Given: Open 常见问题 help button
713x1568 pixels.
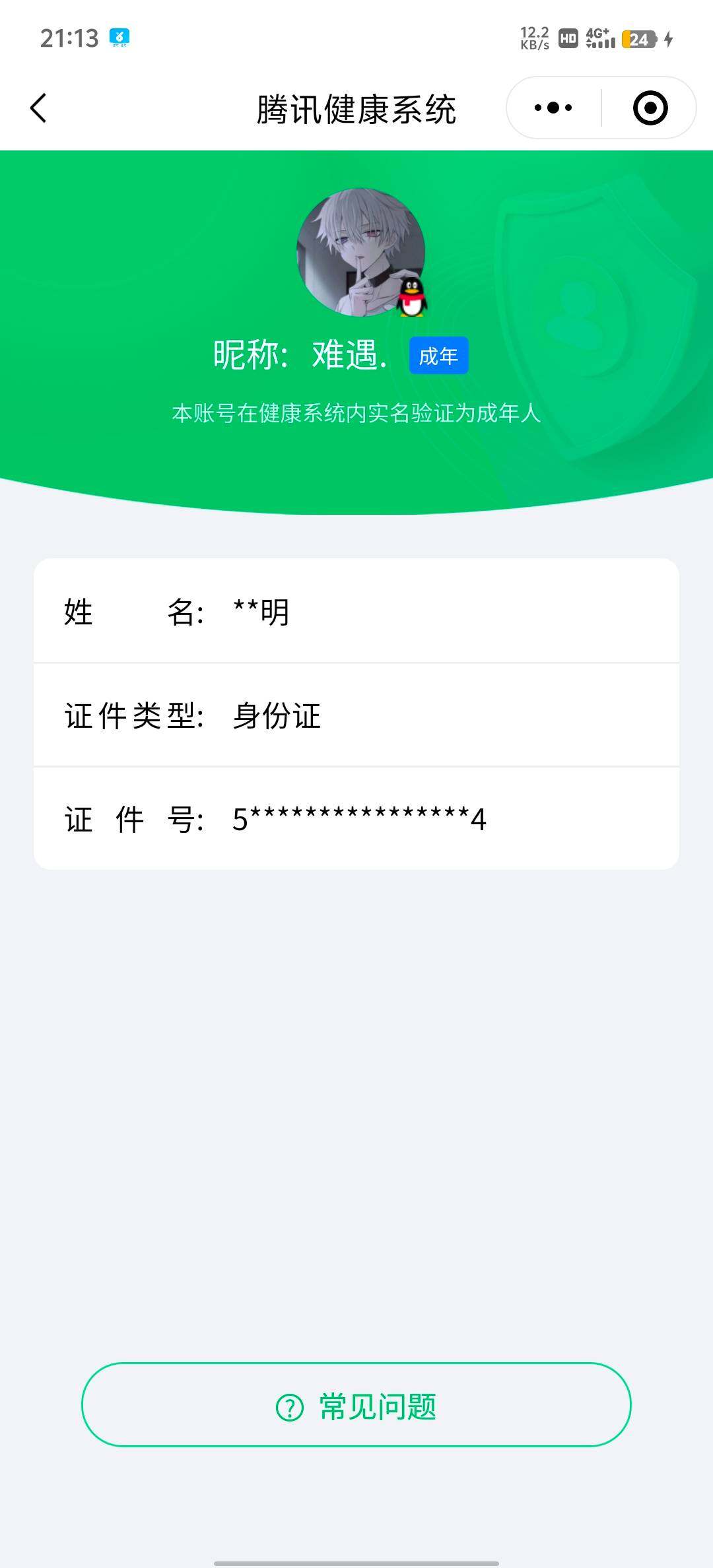Looking at the screenshot, I should pos(356,1406).
